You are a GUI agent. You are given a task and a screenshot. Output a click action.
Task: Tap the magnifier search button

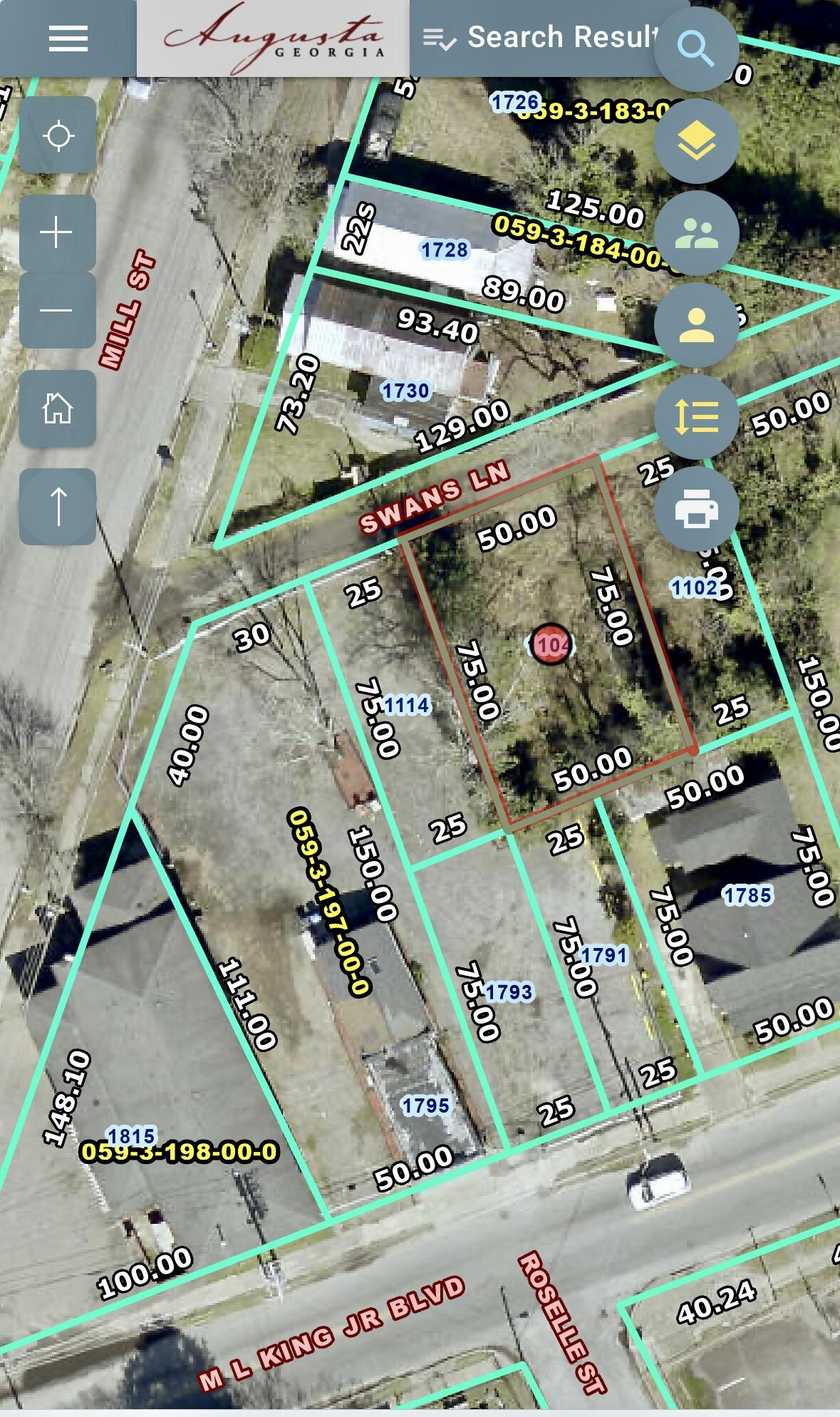tap(695, 49)
